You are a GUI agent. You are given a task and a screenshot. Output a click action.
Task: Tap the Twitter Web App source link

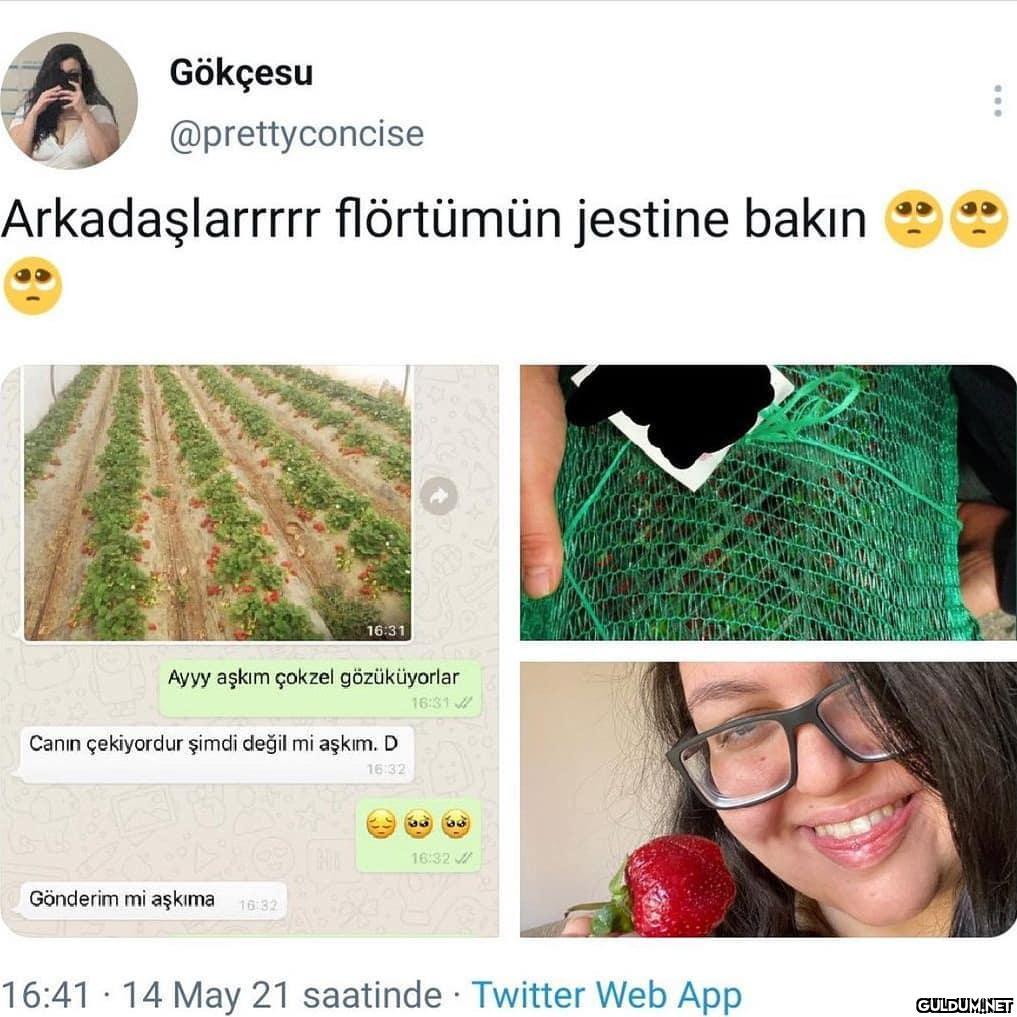[x=606, y=995]
